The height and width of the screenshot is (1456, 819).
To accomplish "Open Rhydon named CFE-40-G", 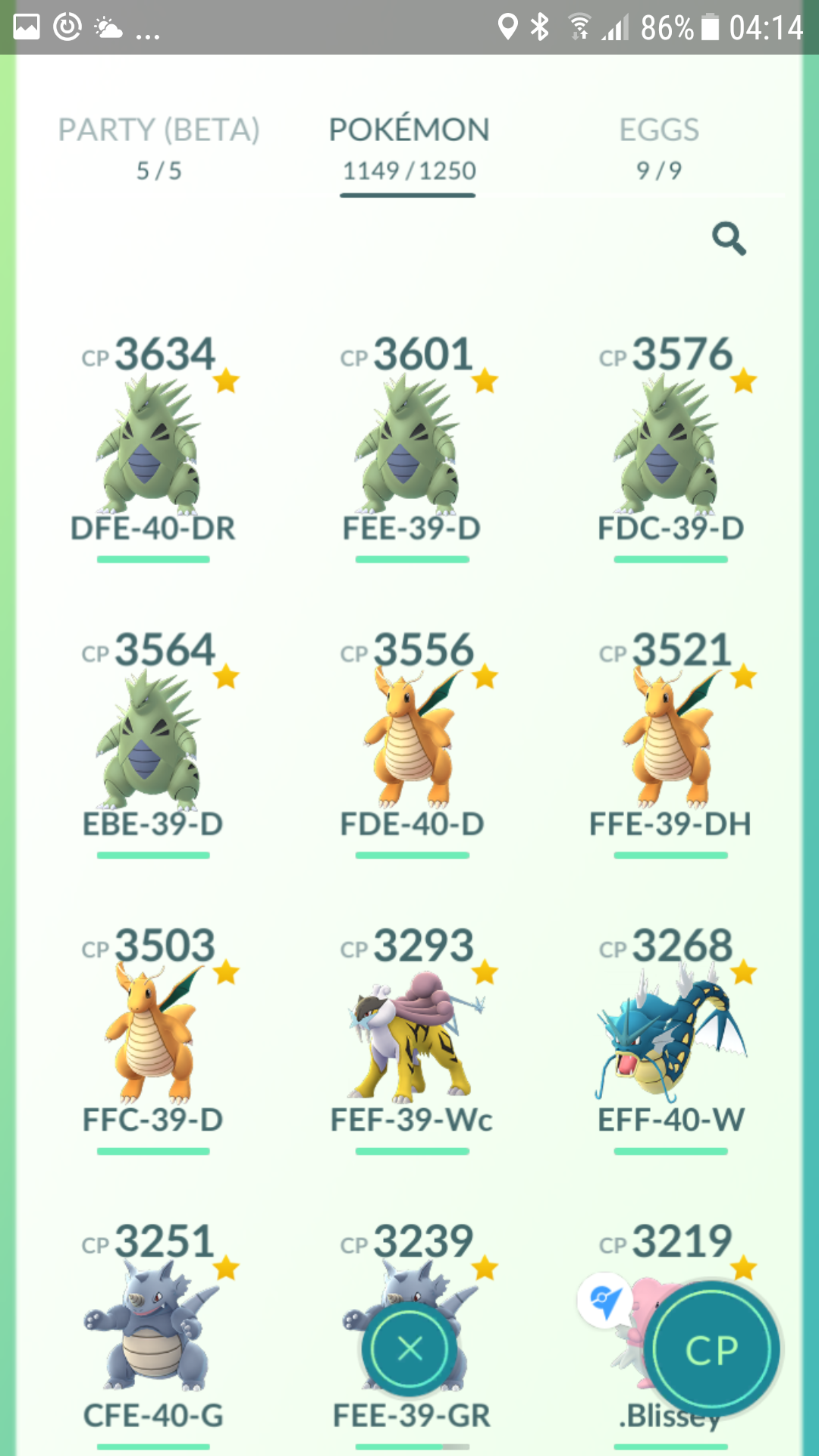I will 153,1335.
